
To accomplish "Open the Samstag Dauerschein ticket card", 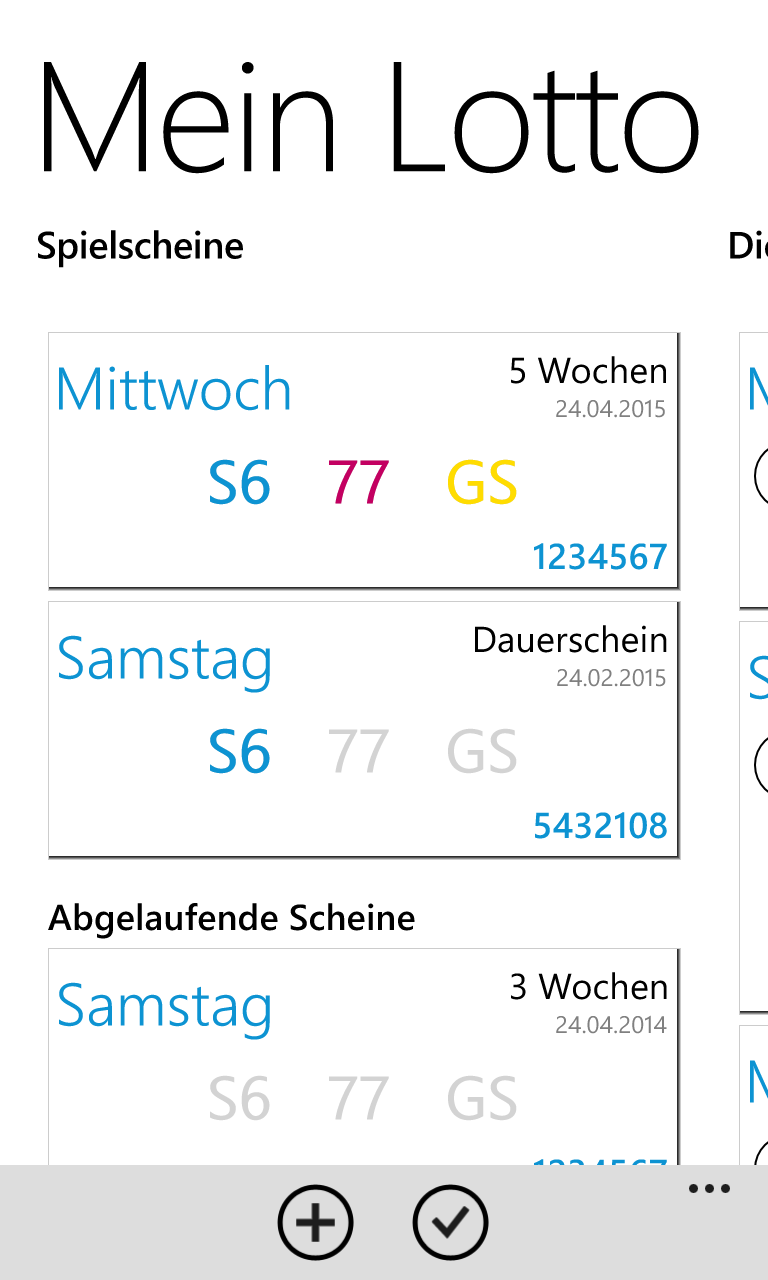I will [x=364, y=729].
